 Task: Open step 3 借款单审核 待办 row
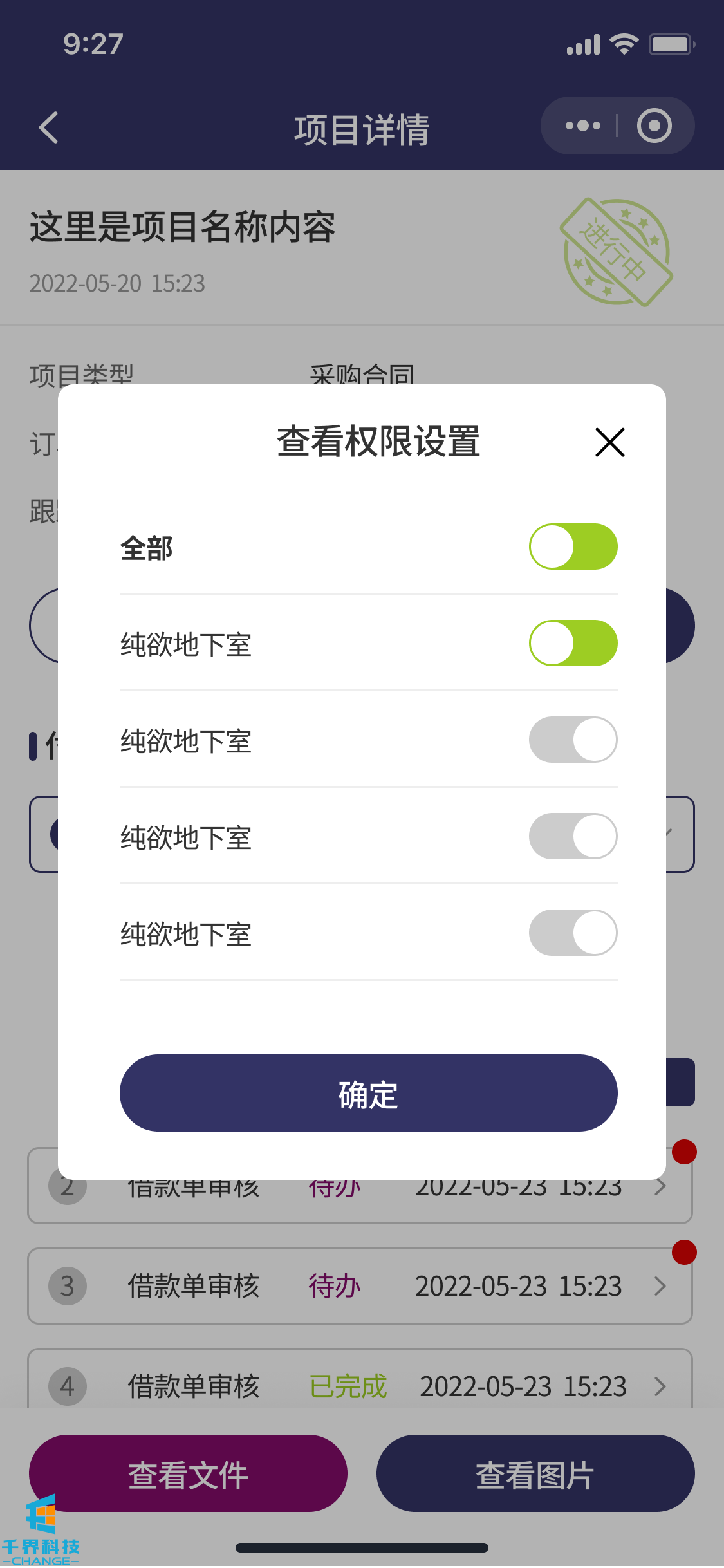(x=360, y=1286)
